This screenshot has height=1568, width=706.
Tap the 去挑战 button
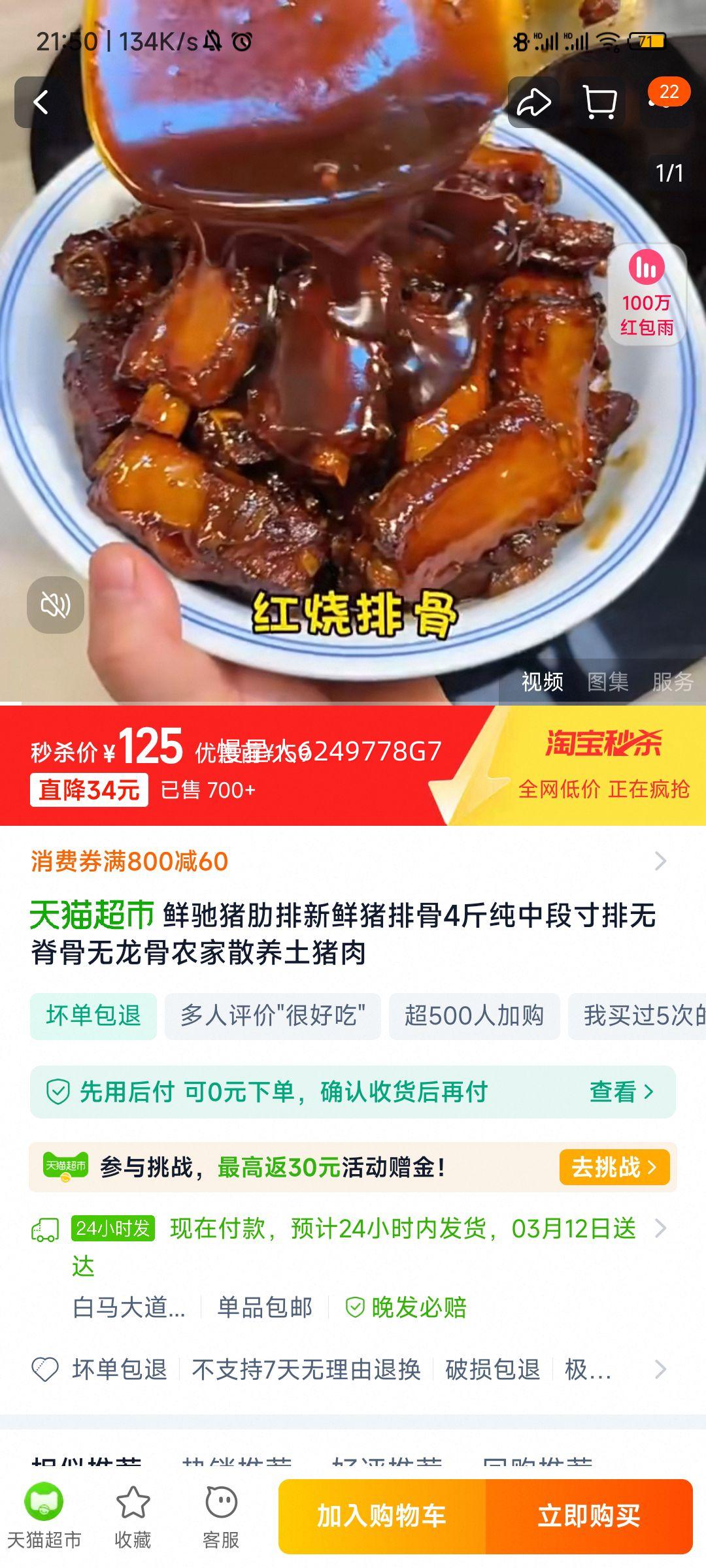pos(614,1167)
